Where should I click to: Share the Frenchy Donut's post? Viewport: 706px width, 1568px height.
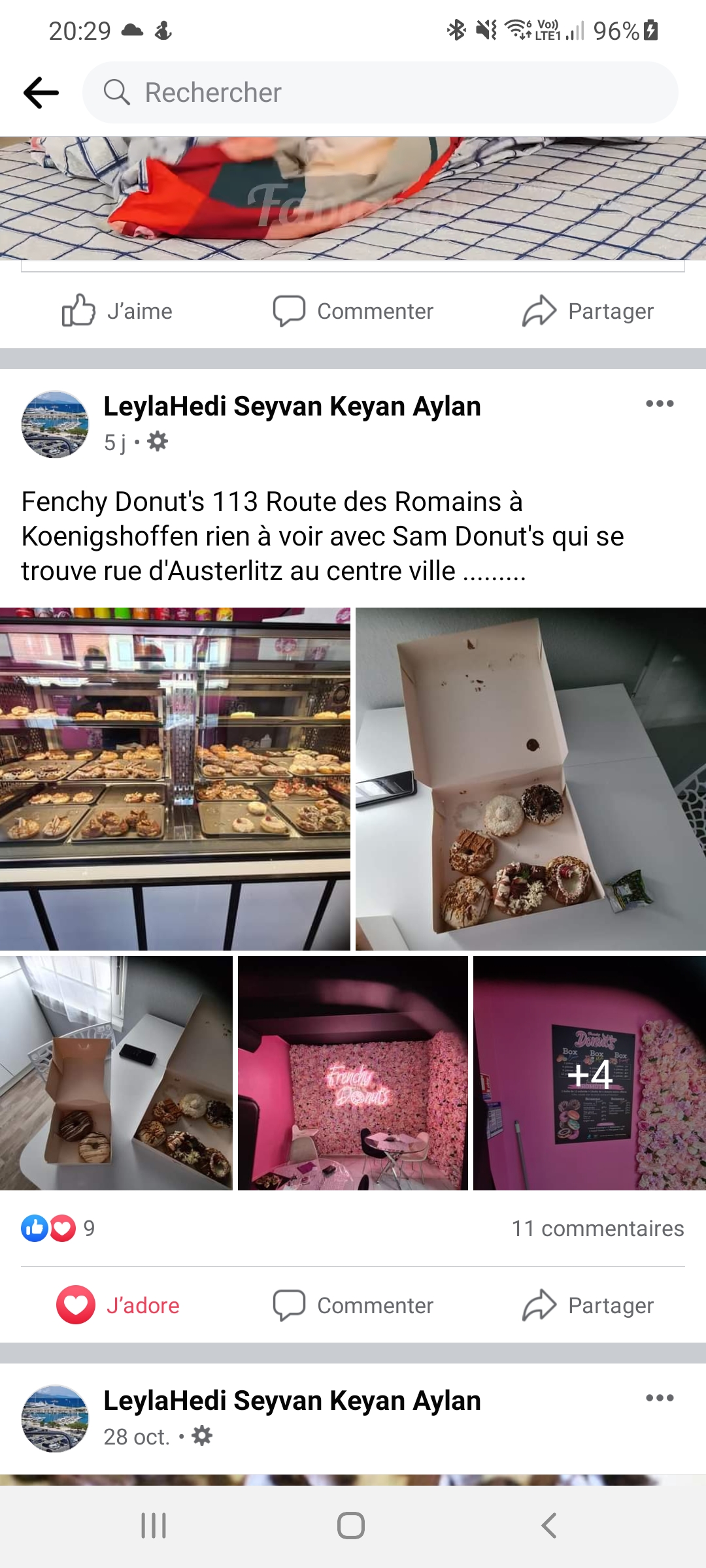[588, 1305]
